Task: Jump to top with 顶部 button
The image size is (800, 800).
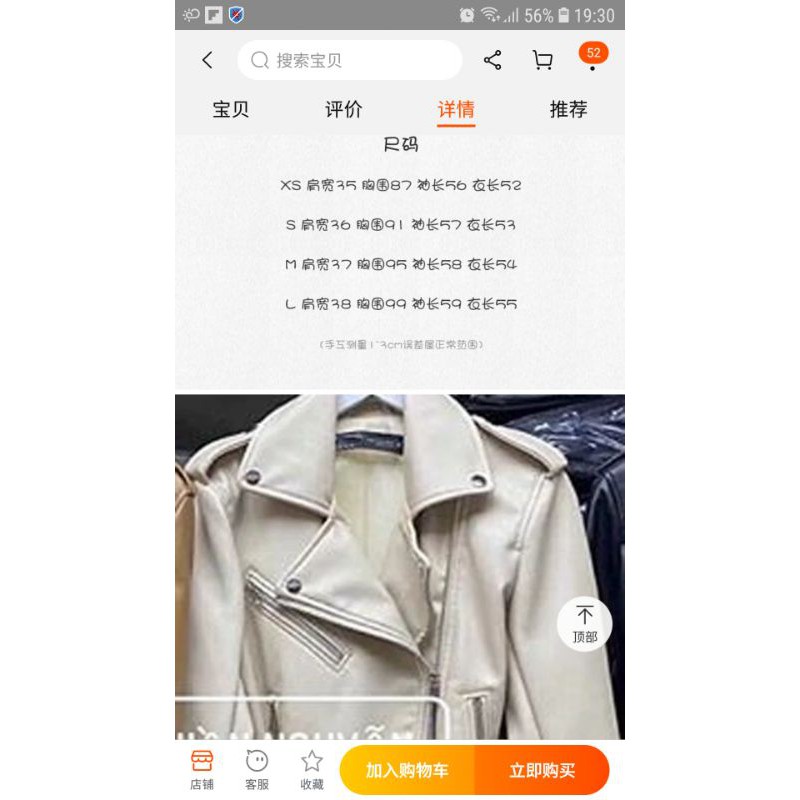Action: pyautogui.click(x=584, y=624)
